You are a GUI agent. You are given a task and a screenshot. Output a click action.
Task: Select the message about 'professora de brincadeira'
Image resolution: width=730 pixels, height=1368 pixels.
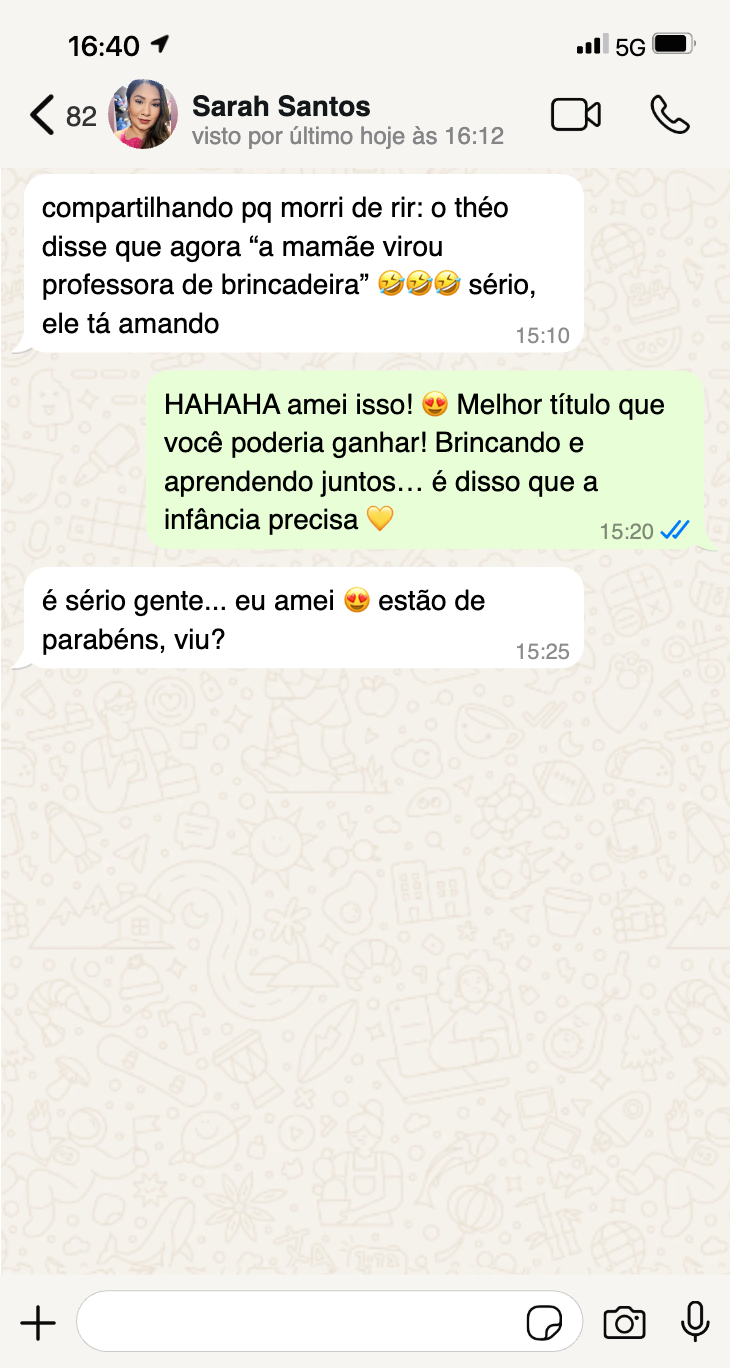coord(300,263)
